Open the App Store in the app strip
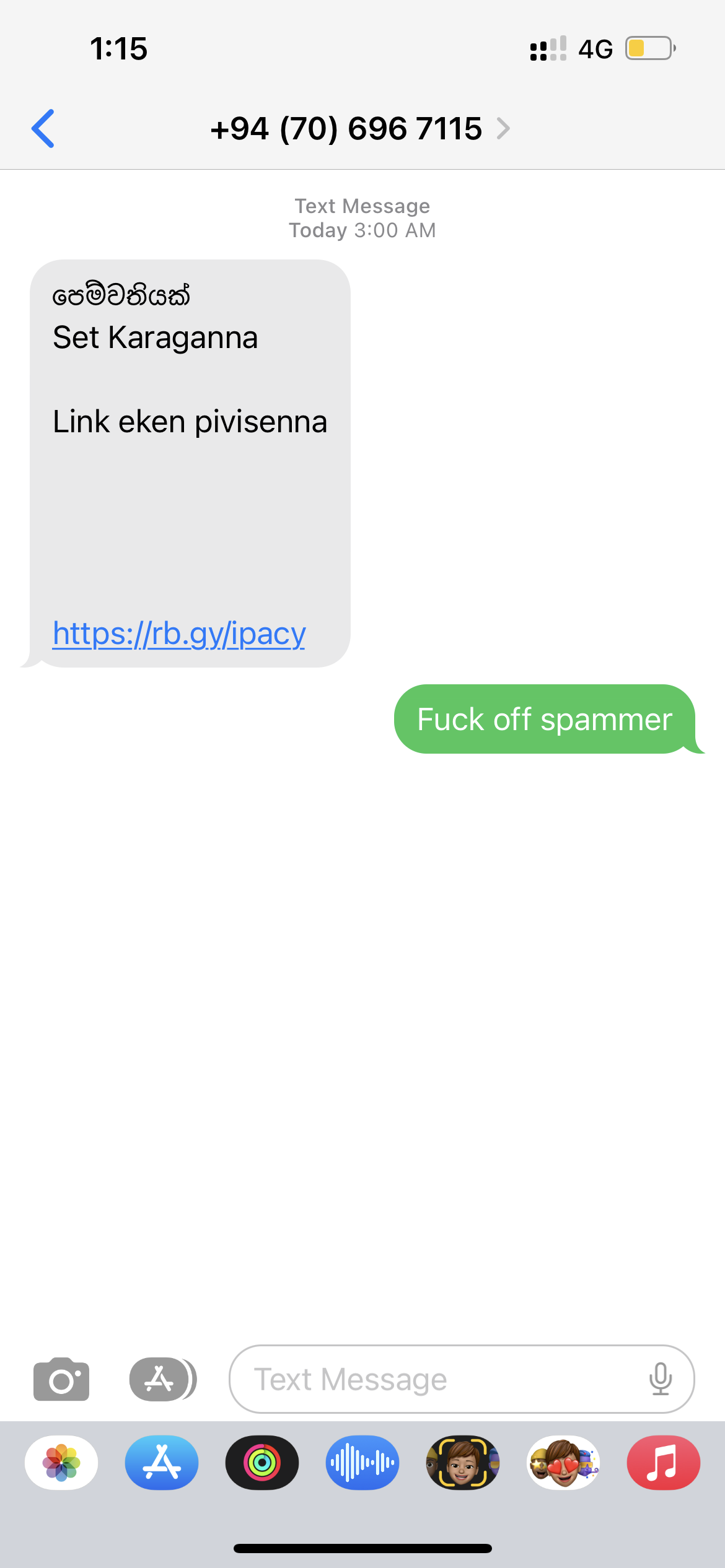This screenshot has width=725, height=1568. [x=162, y=1463]
